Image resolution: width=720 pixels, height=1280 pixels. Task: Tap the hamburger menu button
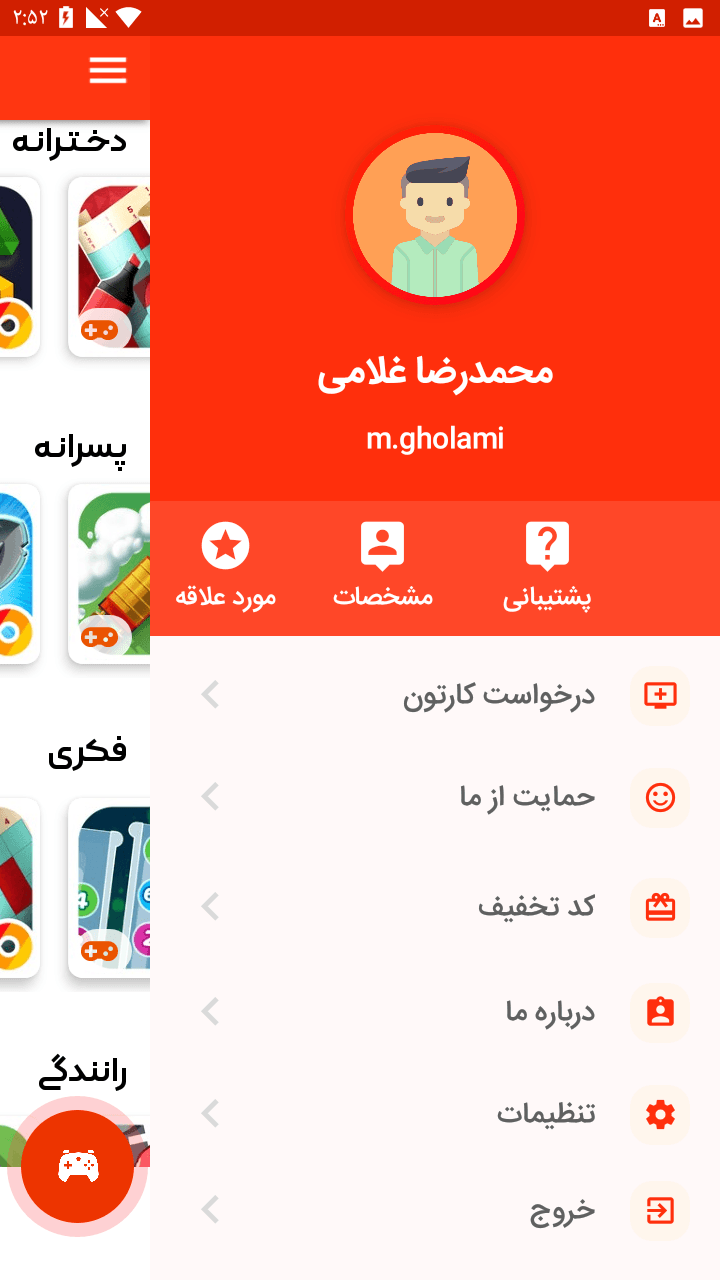pos(108,70)
